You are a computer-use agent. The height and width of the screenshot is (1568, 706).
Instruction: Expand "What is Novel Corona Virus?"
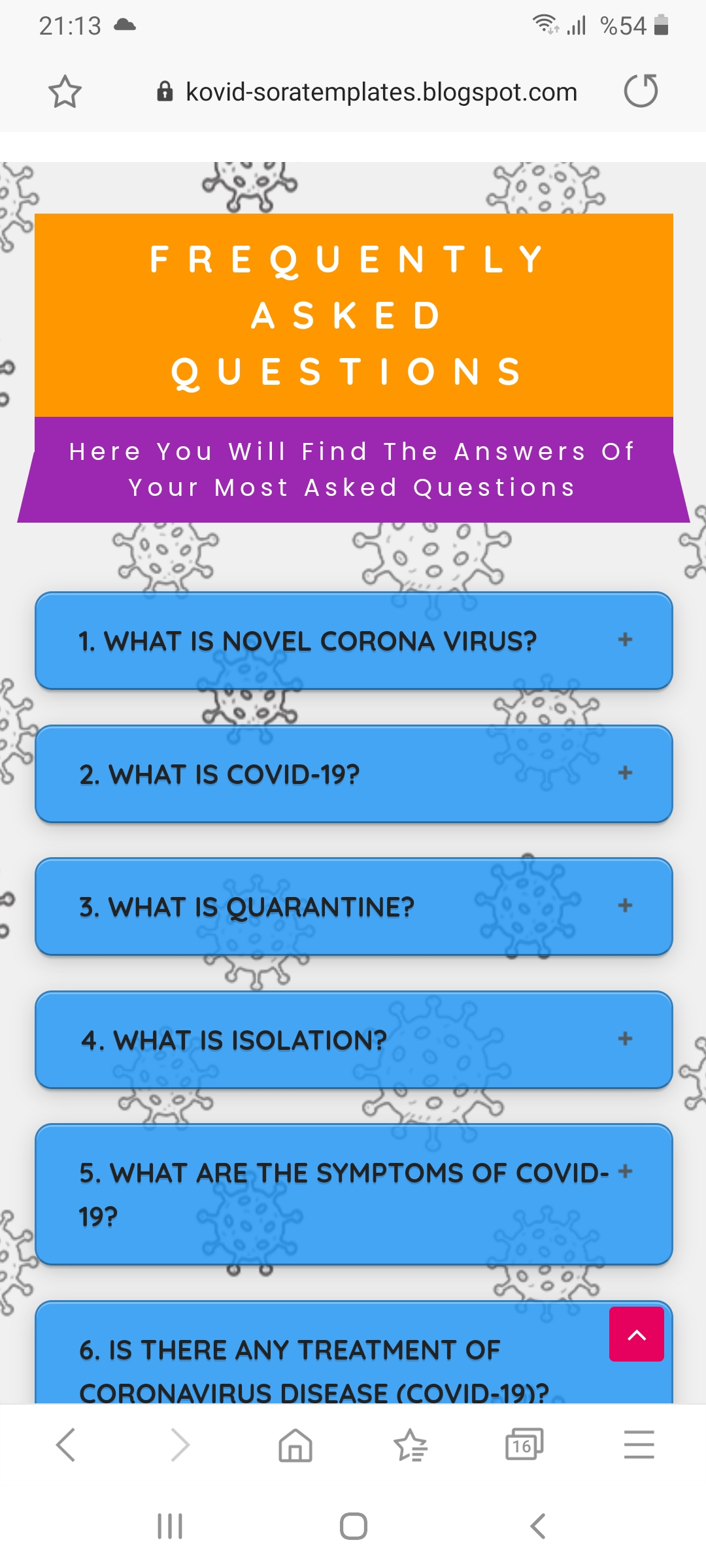(354, 641)
